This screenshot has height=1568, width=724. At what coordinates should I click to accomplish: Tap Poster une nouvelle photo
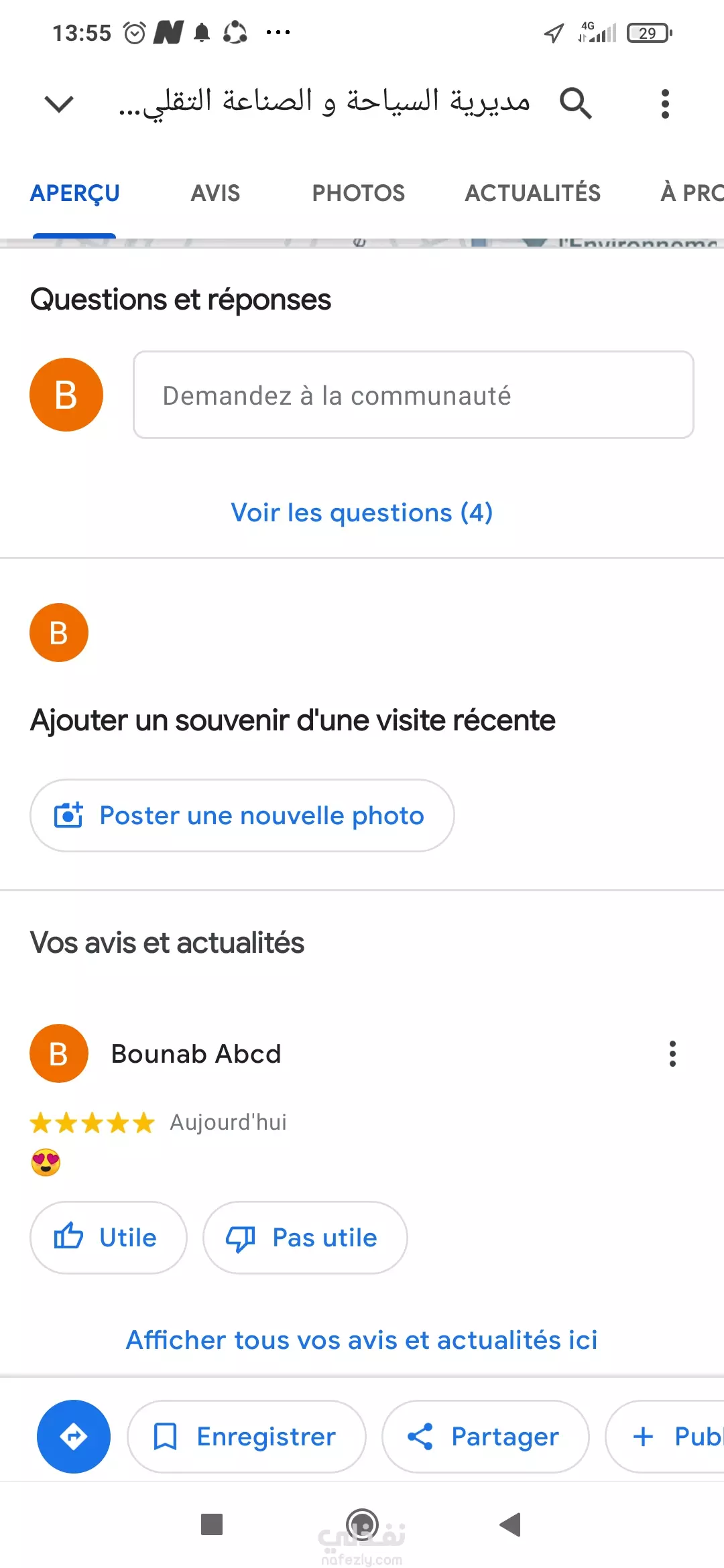pos(242,815)
